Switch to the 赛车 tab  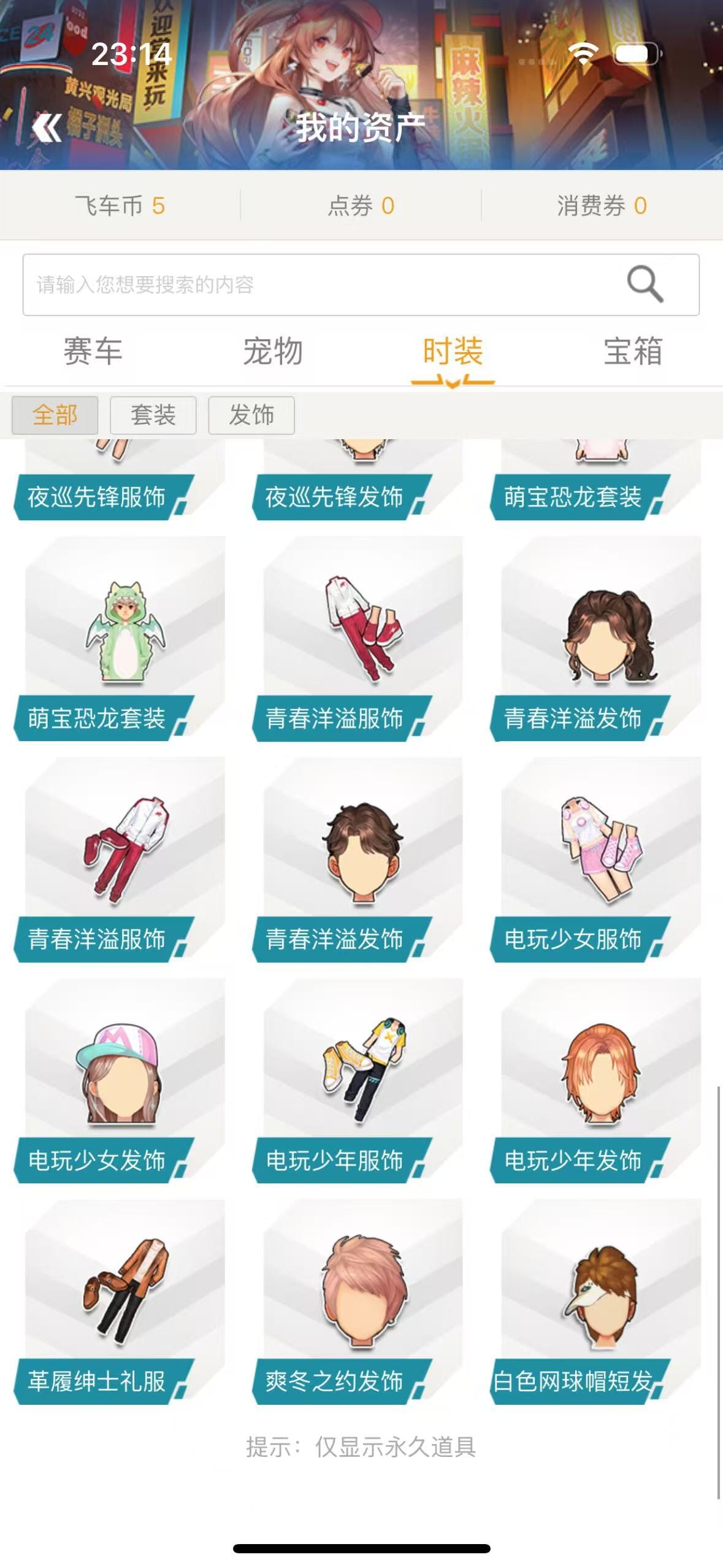pos(93,352)
